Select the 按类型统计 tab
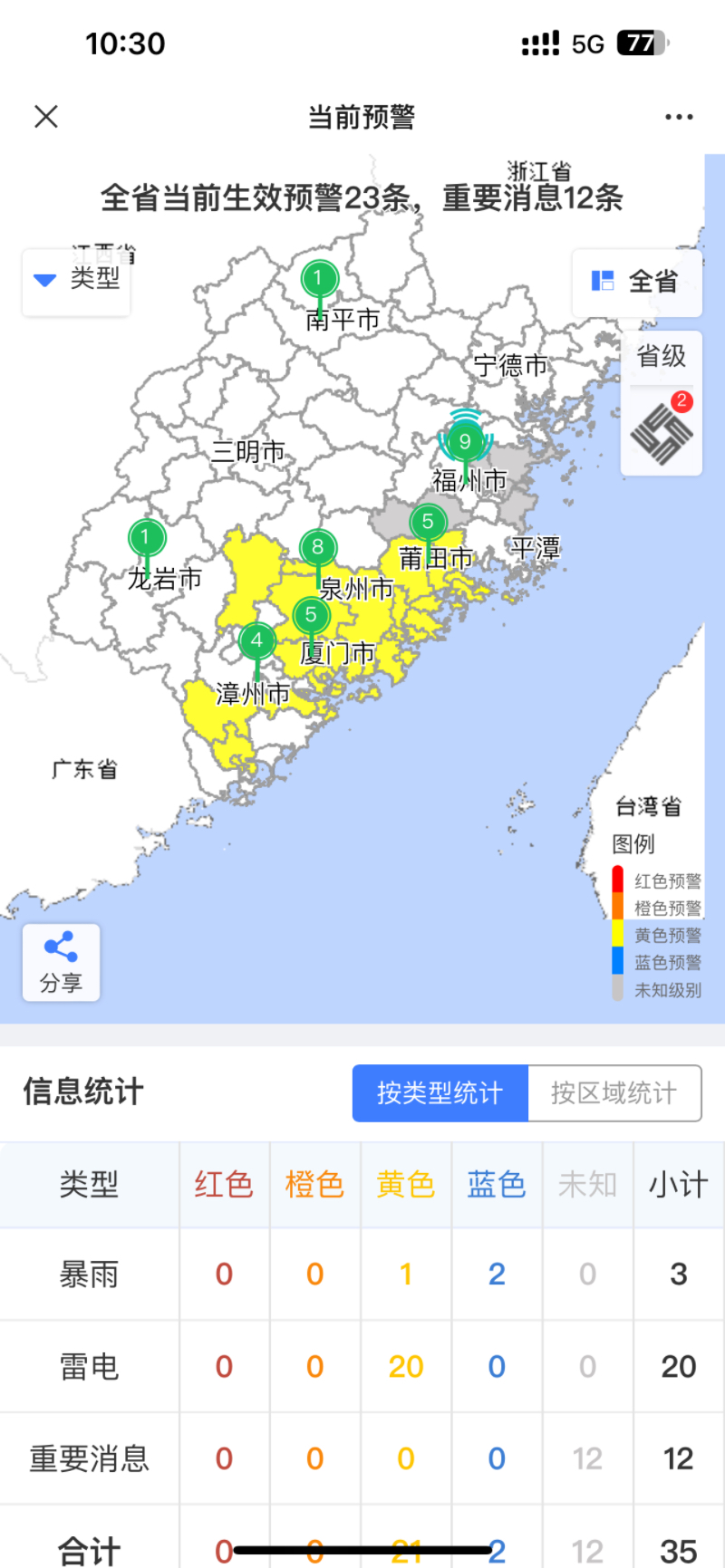Image resolution: width=725 pixels, height=1568 pixels. 440,1093
